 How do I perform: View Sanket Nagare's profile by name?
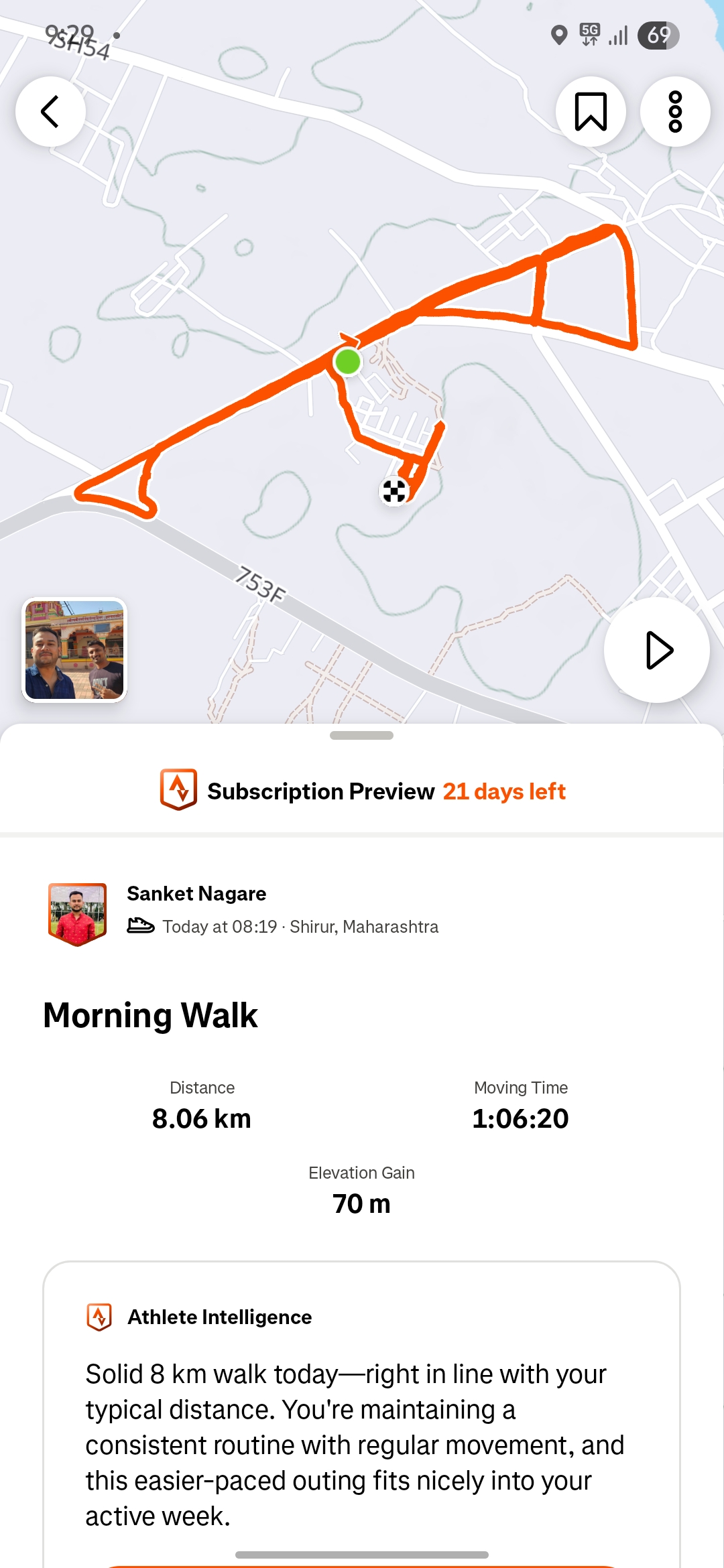coord(196,893)
